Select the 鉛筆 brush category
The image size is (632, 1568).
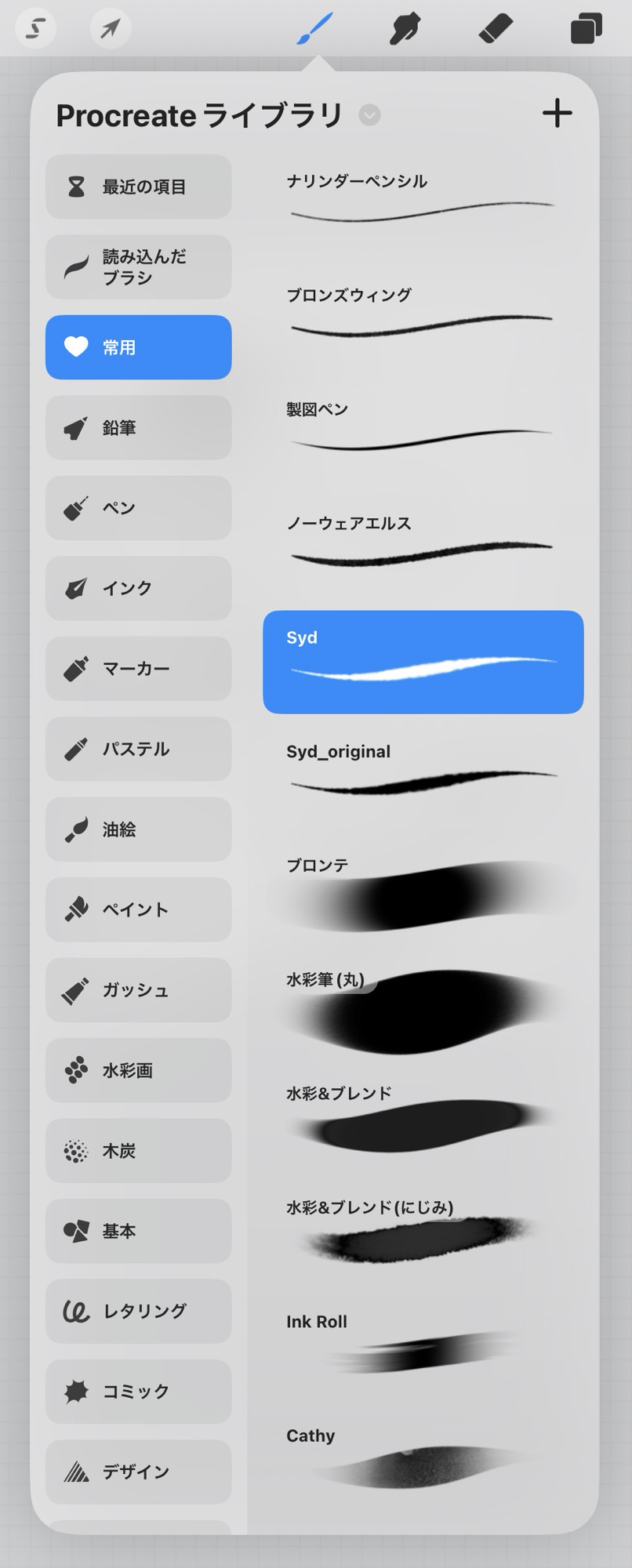tap(138, 427)
